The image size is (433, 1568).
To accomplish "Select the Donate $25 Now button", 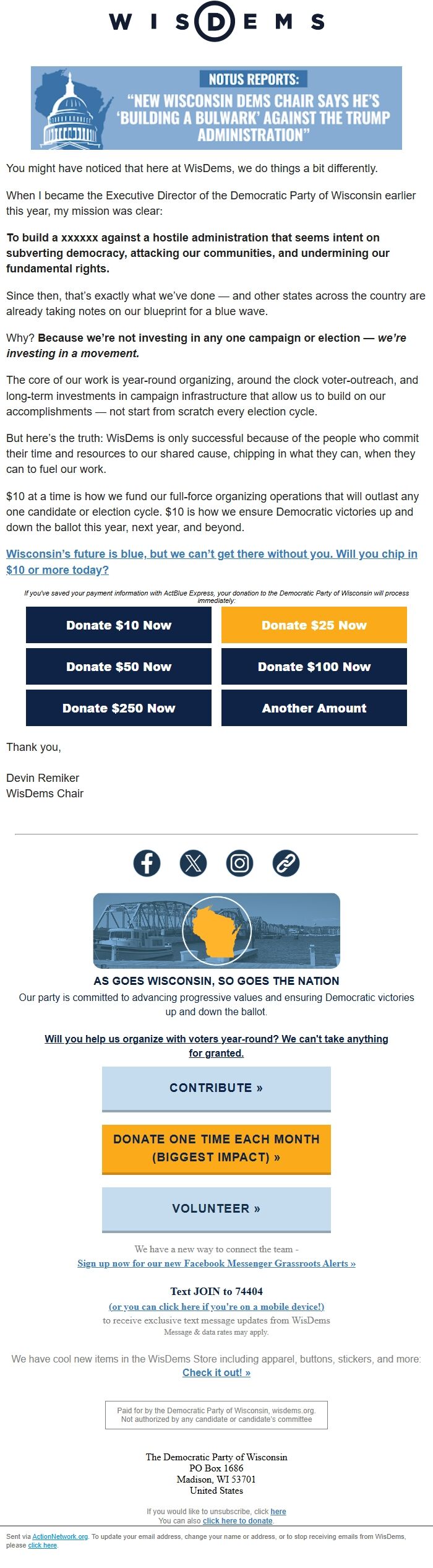I will coord(314,625).
